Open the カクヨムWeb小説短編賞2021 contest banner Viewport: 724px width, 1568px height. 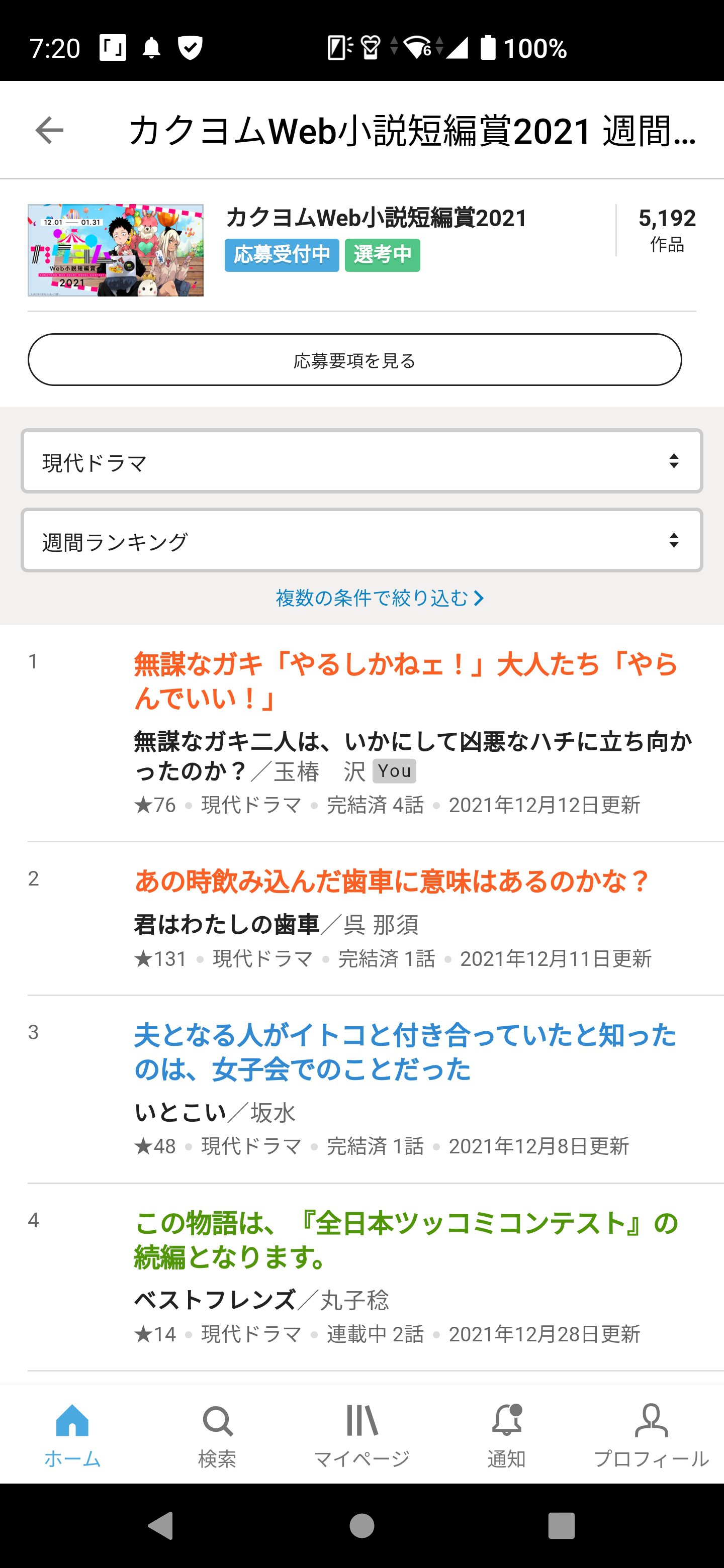pos(116,250)
